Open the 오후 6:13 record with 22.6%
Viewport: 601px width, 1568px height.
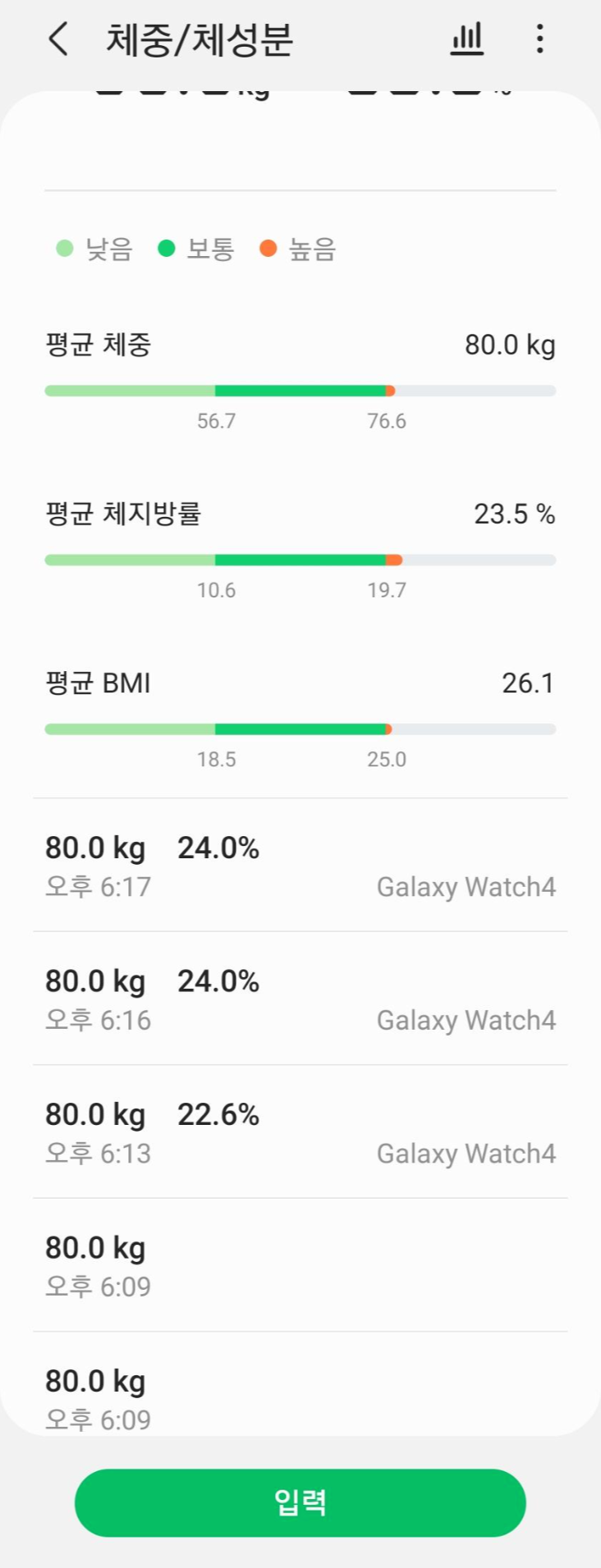300,1132
